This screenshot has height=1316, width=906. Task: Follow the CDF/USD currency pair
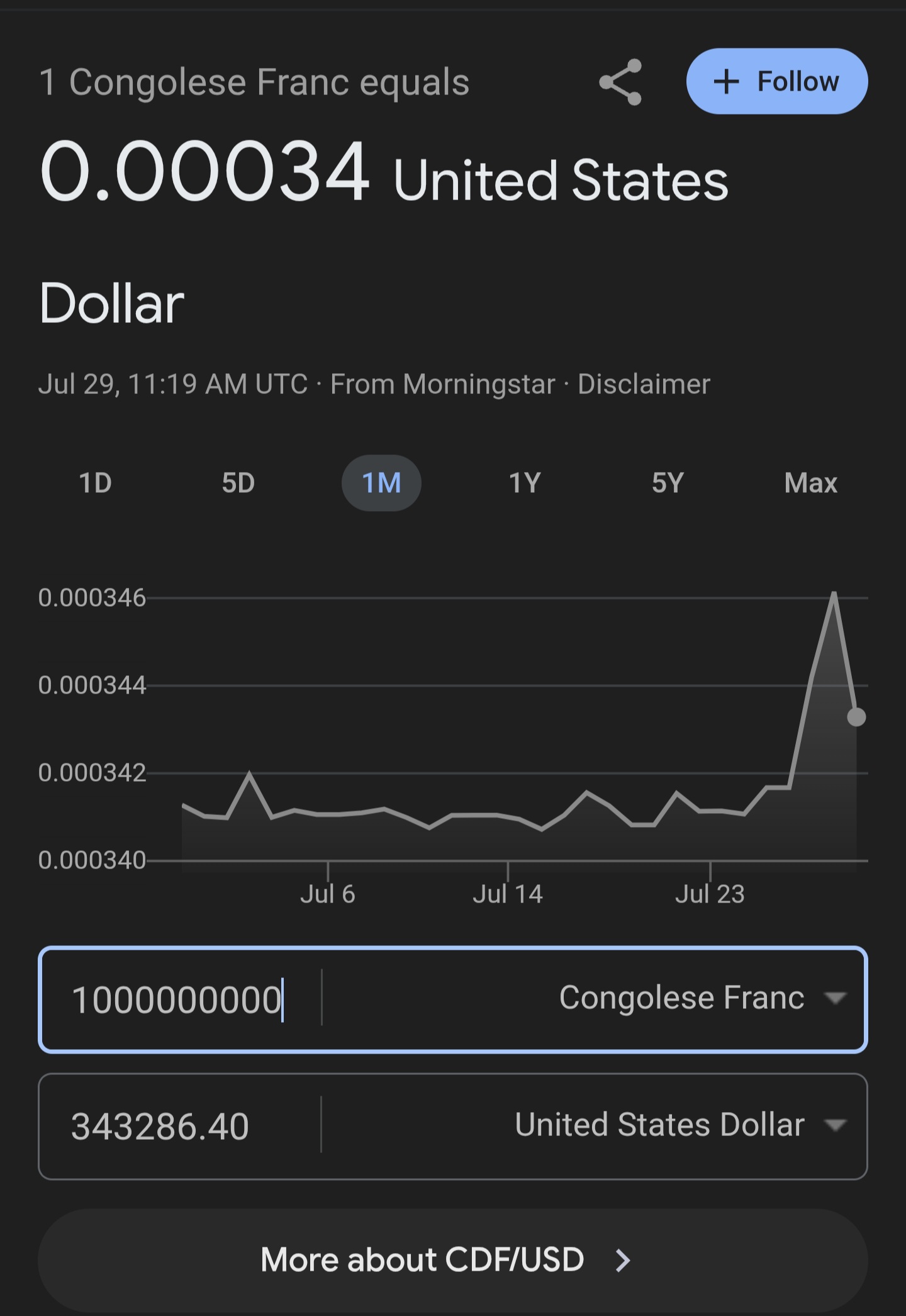776,81
